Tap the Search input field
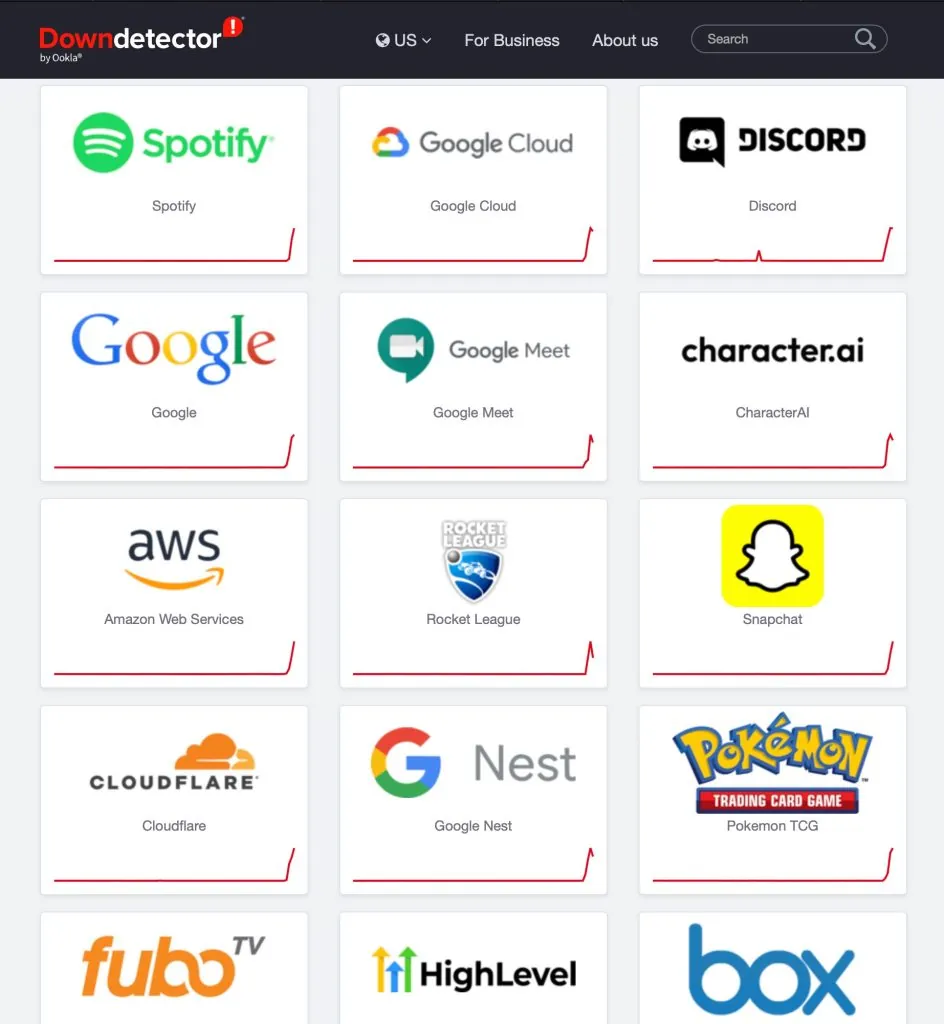Screen dimensions: 944x1024 tap(775, 39)
